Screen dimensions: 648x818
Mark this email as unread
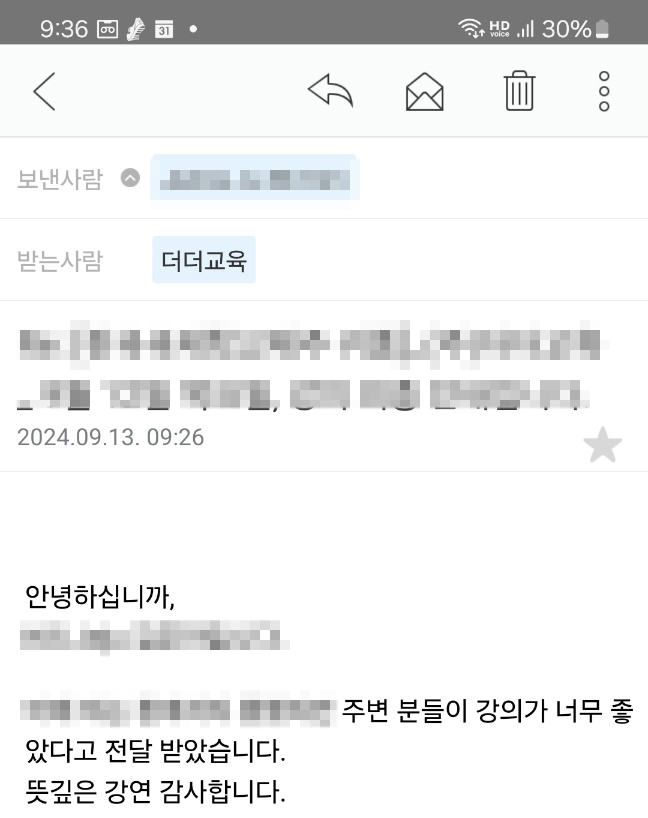pos(424,92)
